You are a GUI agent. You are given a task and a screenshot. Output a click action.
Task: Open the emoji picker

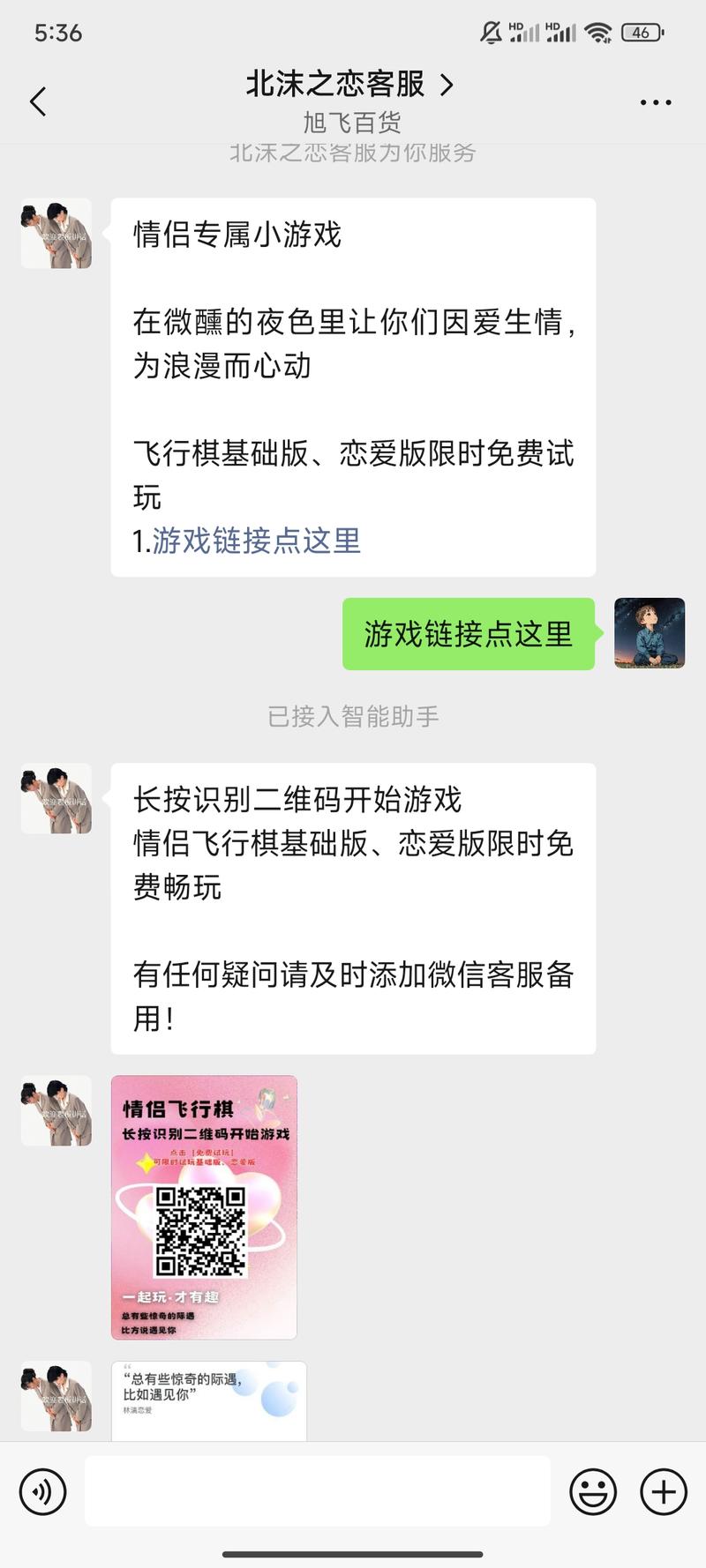pos(593,1491)
